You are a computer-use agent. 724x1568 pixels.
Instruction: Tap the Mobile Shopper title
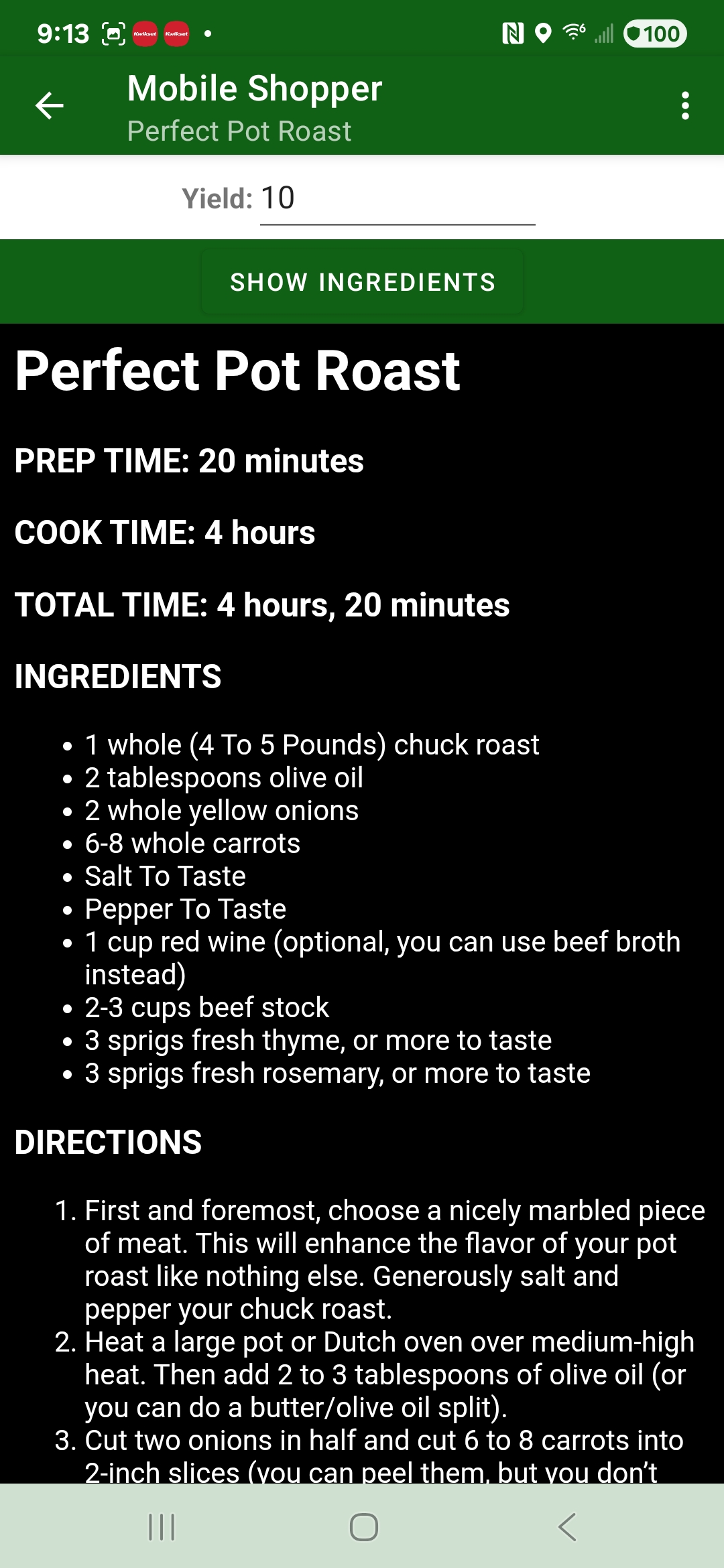pos(254,88)
